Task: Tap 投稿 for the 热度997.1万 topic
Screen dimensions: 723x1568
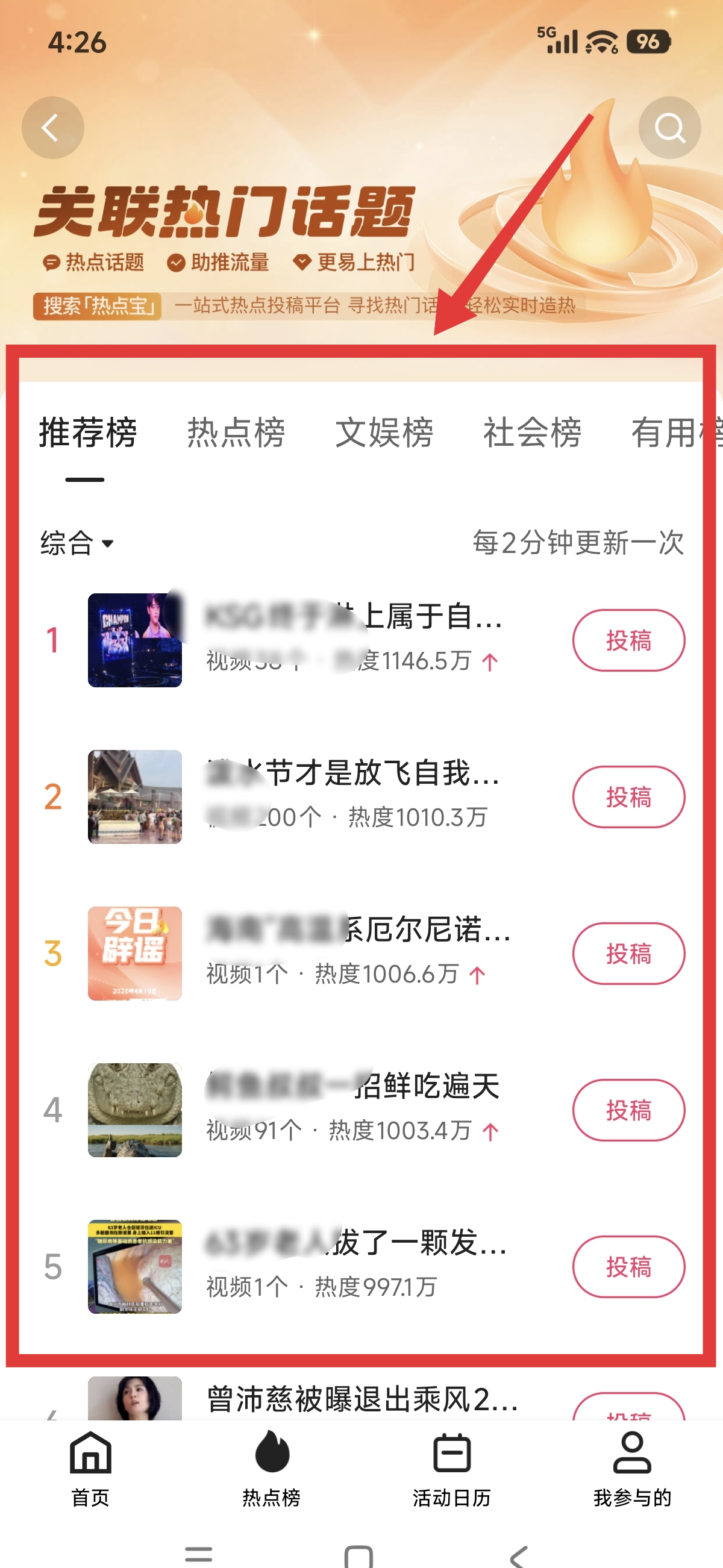Action: point(628,1267)
